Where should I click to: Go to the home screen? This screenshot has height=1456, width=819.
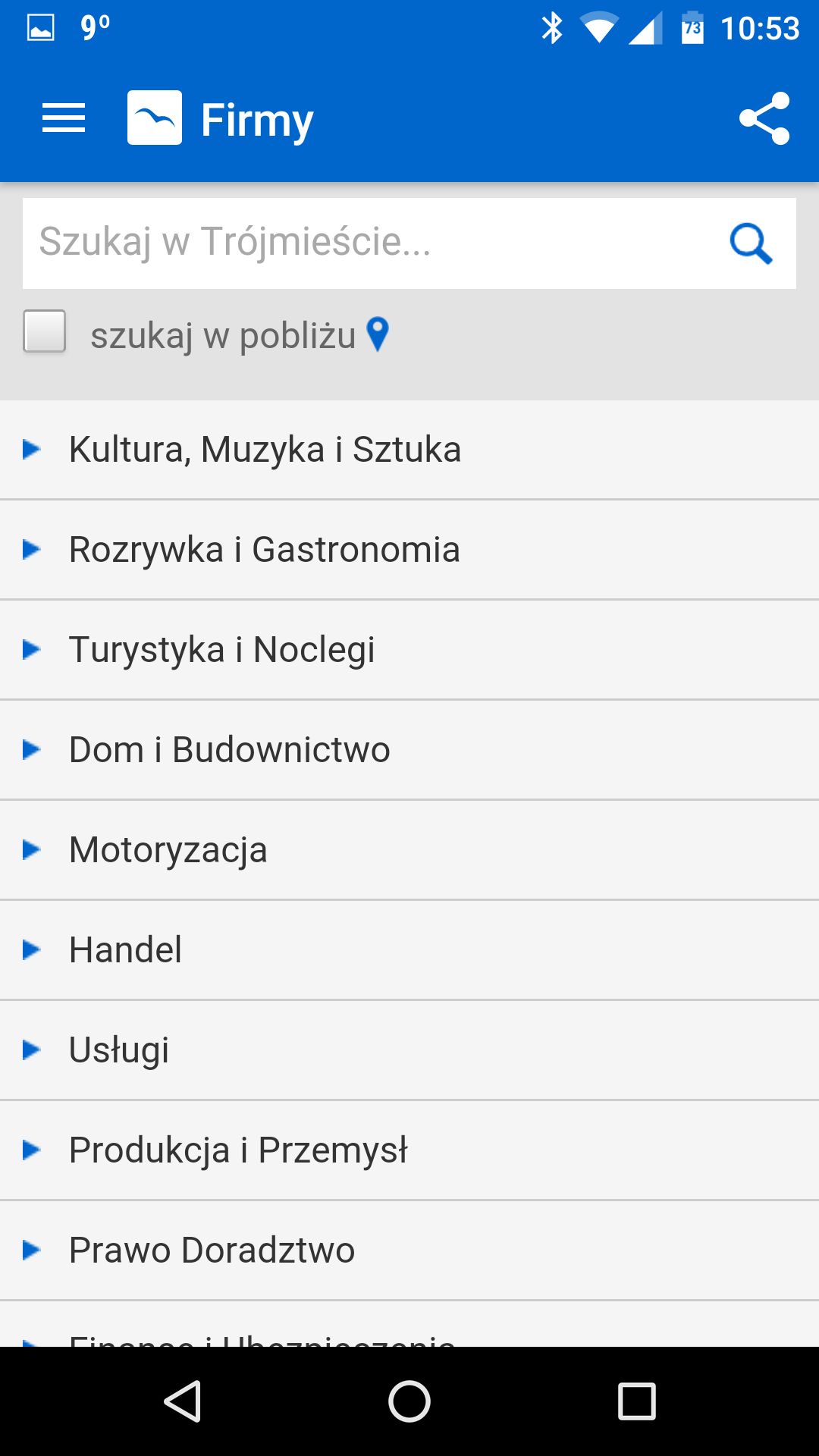point(409,1401)
